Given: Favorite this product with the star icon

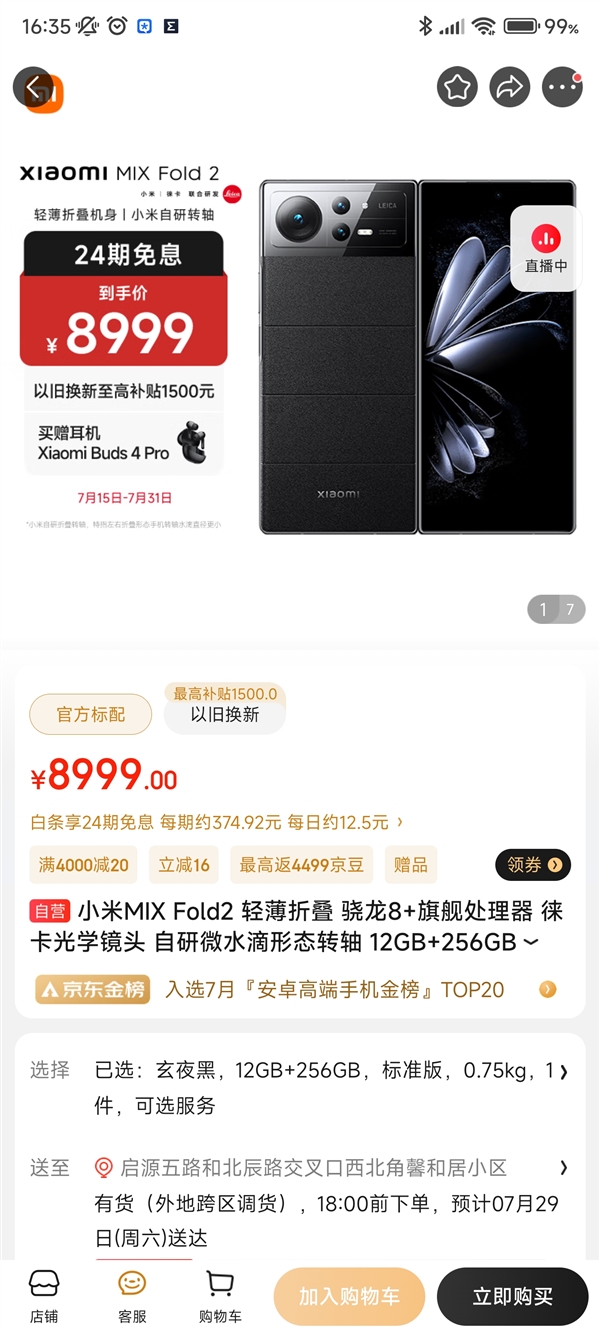Looking at the screenshot, I should [x=457, y=88].
